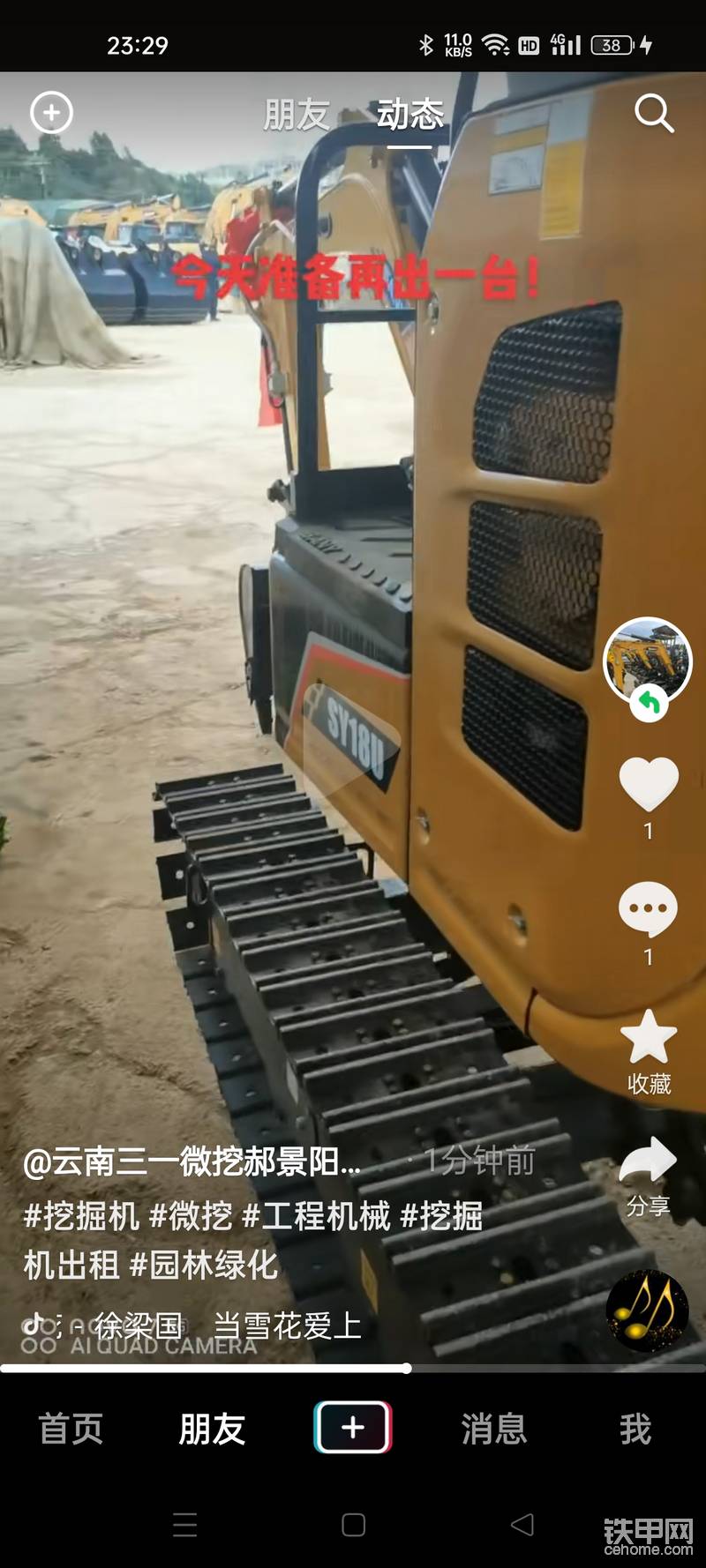Open the 消息 messages tab
This screenshot has width=706, height=1568.
pyautogui.click(x=494, y=1429)
